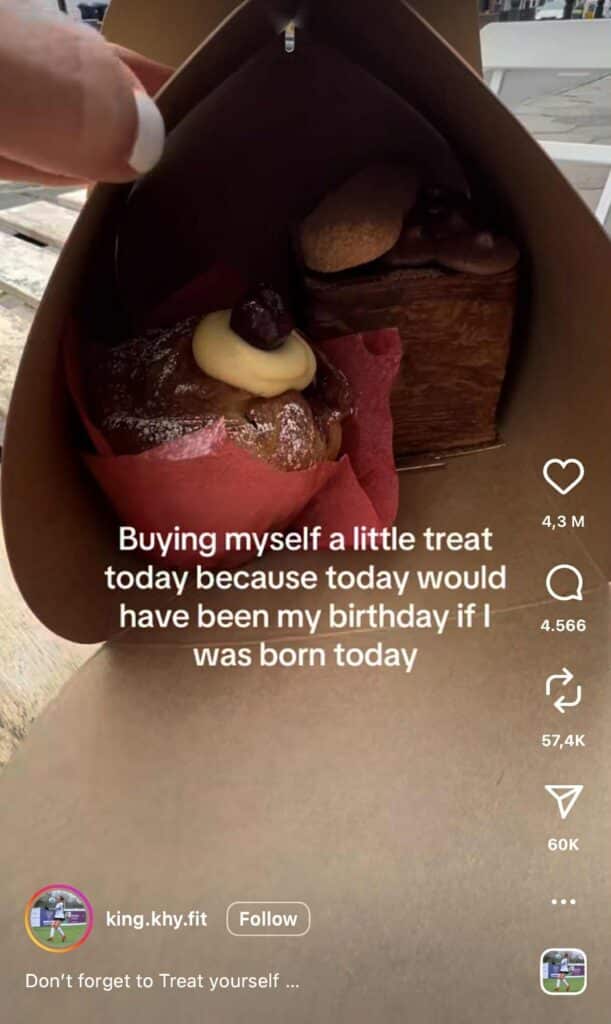The height and width of the screenshot is (1024, 611).
Task: Open the three-dot more options menu
Action: (563, 901)
